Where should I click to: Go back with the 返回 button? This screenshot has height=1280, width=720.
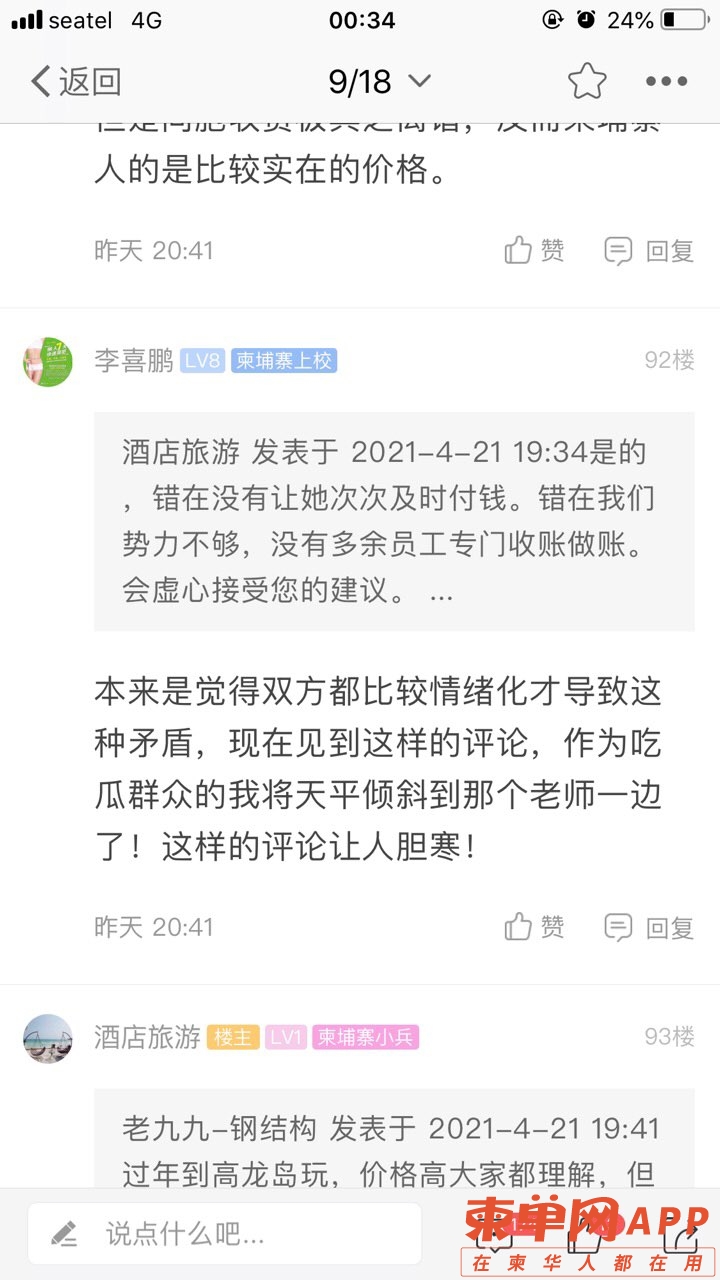click(76, 82)
